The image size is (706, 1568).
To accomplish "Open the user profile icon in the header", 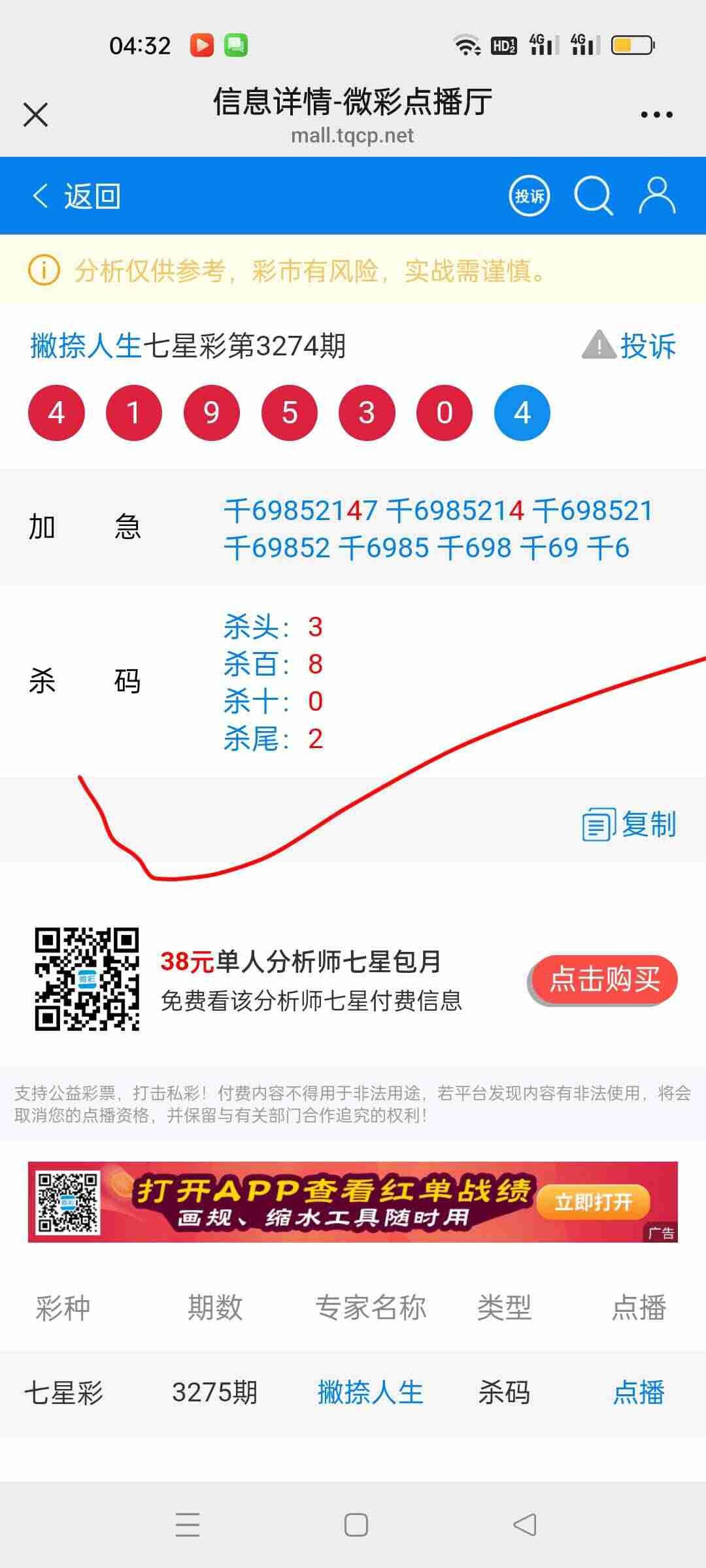I will click(657, 195).
